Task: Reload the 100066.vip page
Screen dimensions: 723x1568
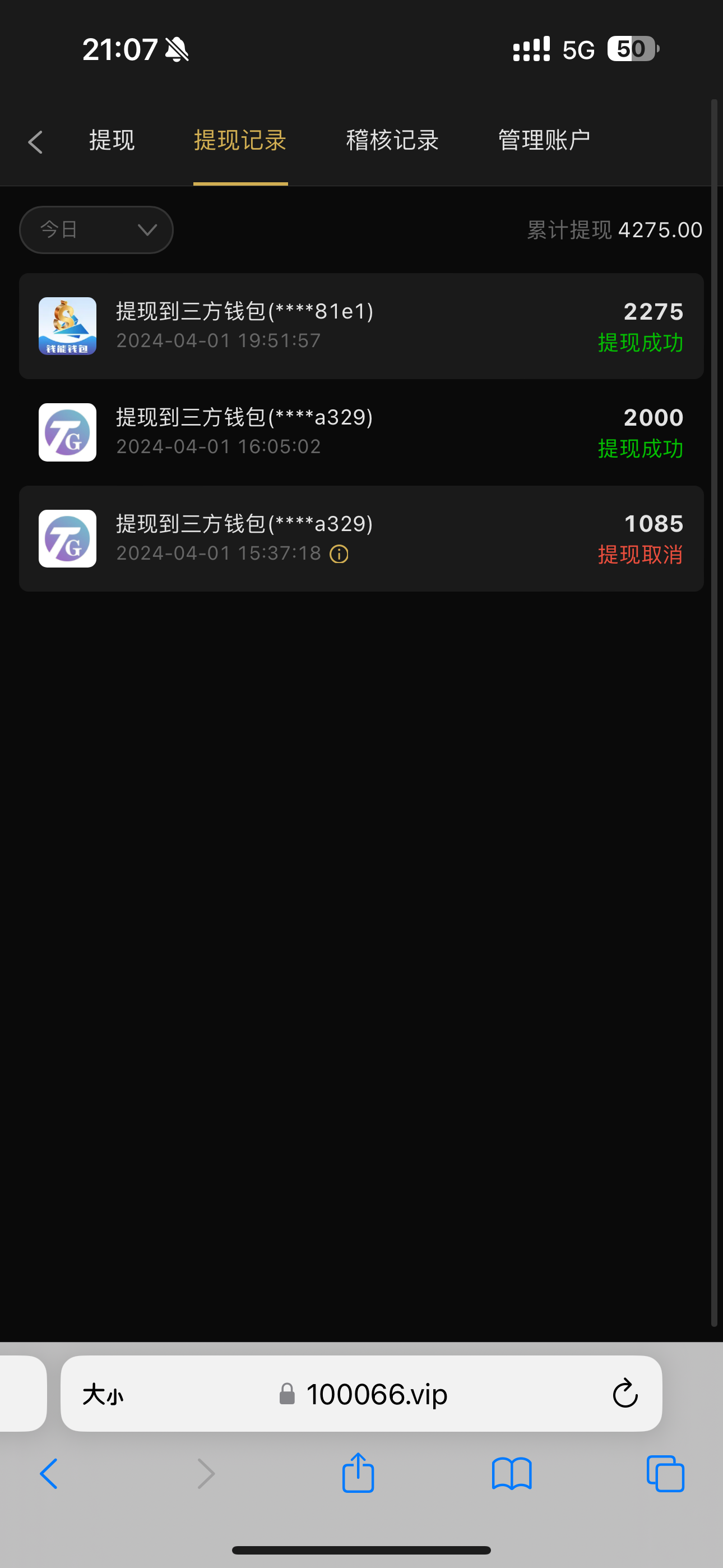Action: (624, 1394)
